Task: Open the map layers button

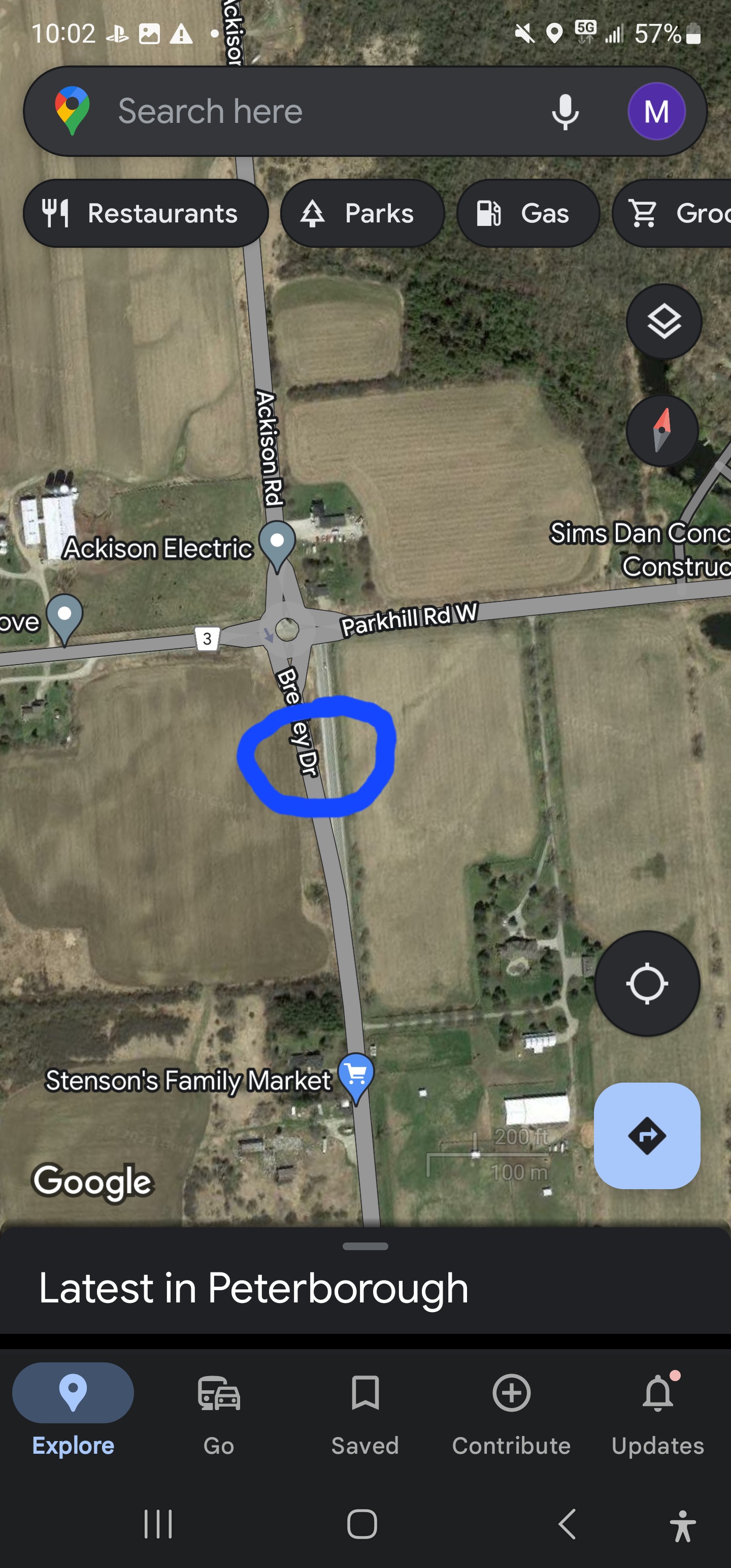Action: coord(663,321)
